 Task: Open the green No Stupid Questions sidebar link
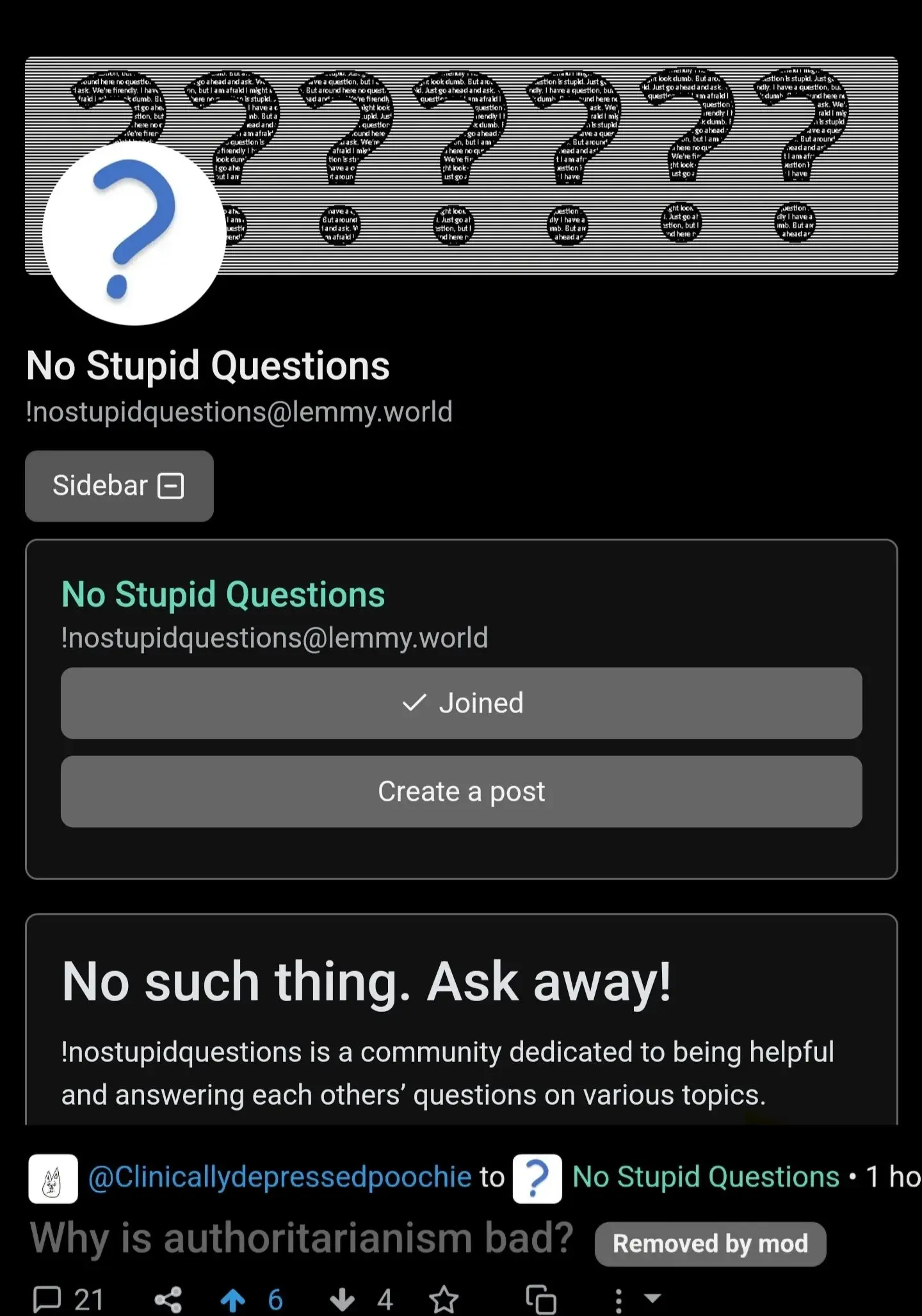(x=223, y=595)
